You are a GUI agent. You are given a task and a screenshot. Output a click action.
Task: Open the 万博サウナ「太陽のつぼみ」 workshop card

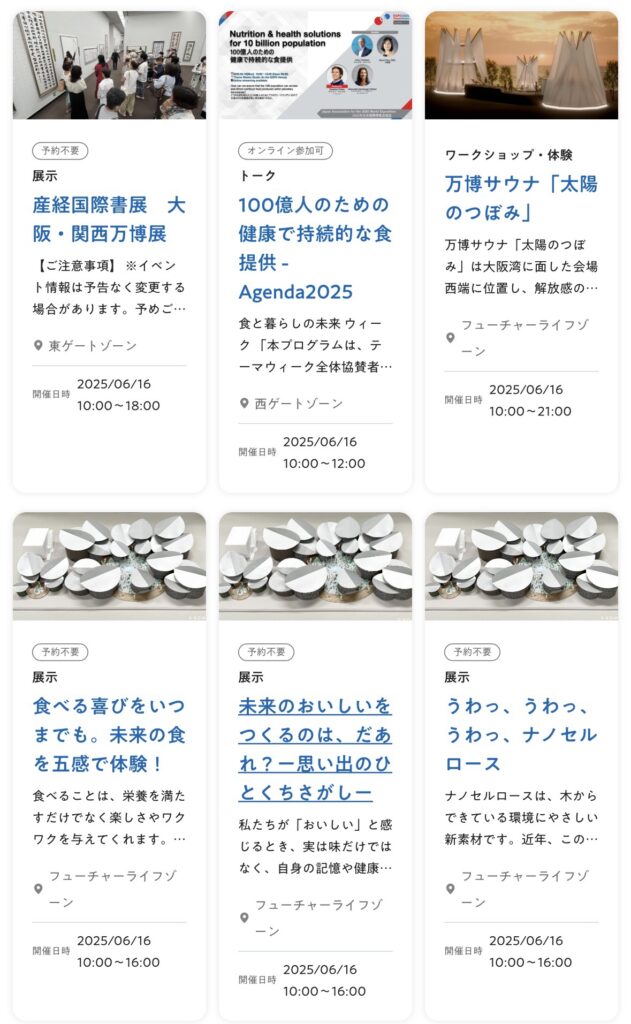pyautogui.click(x=520, y=198)
